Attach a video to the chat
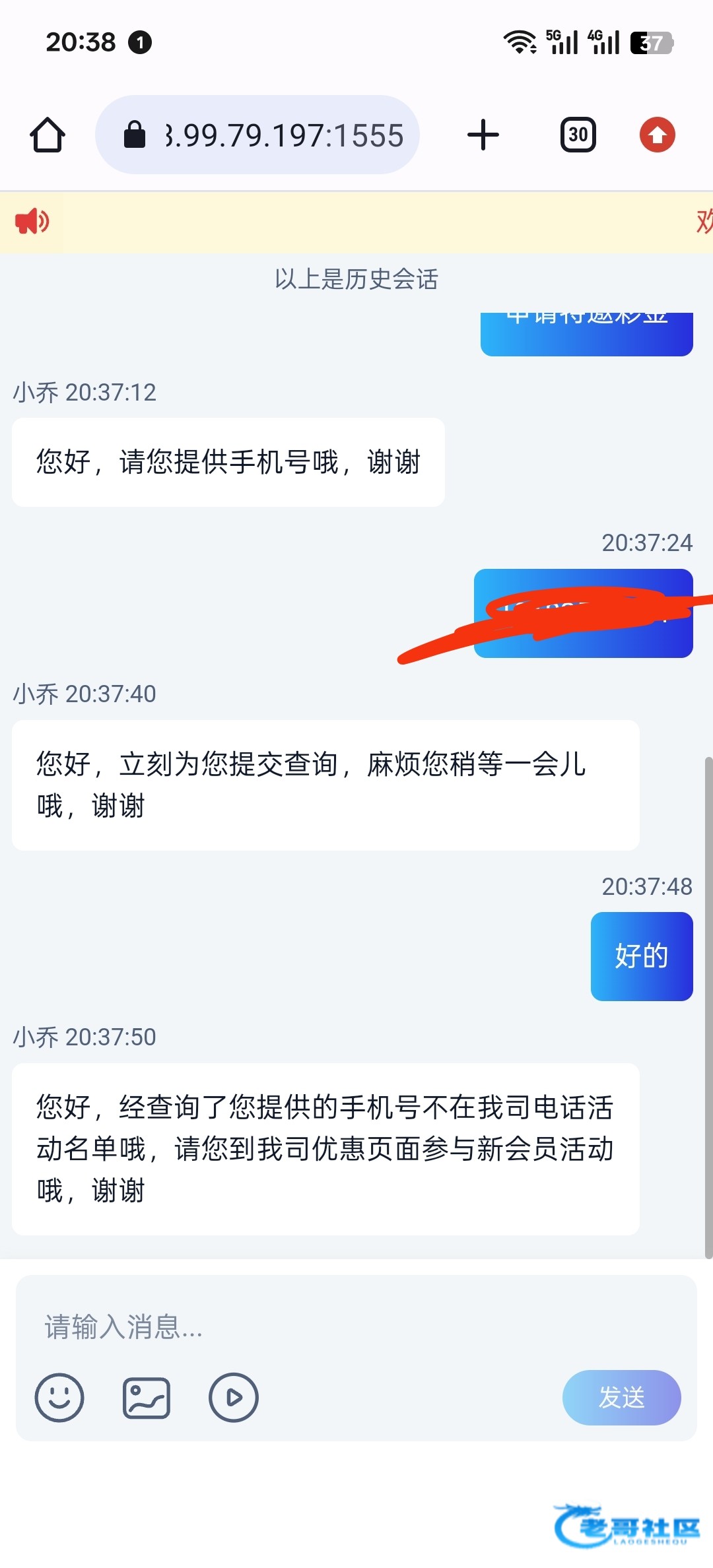This screenshot has height=1568, width=713. coord(234,1397)
